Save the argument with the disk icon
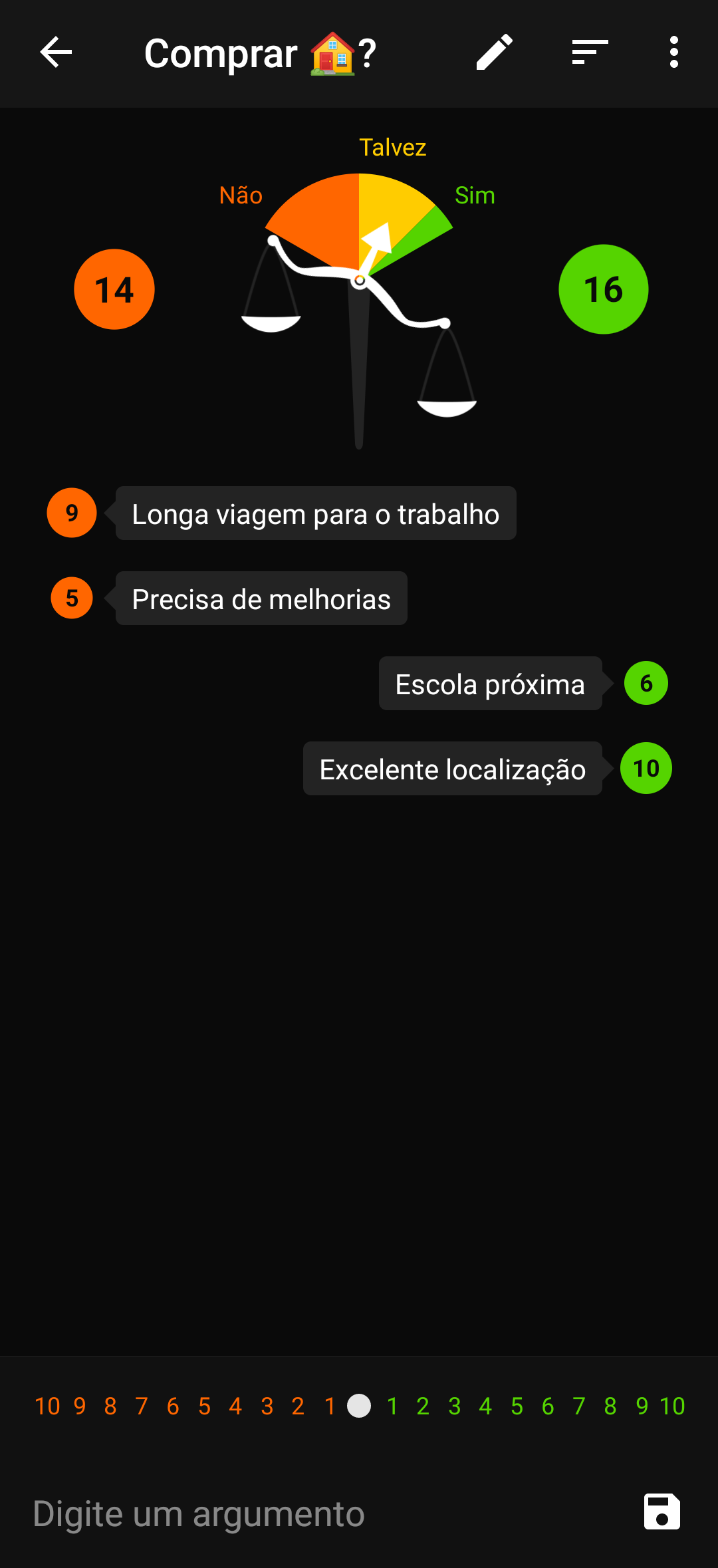The width and height of the screenshot is (718, 1568). (x=662, y=1512)
